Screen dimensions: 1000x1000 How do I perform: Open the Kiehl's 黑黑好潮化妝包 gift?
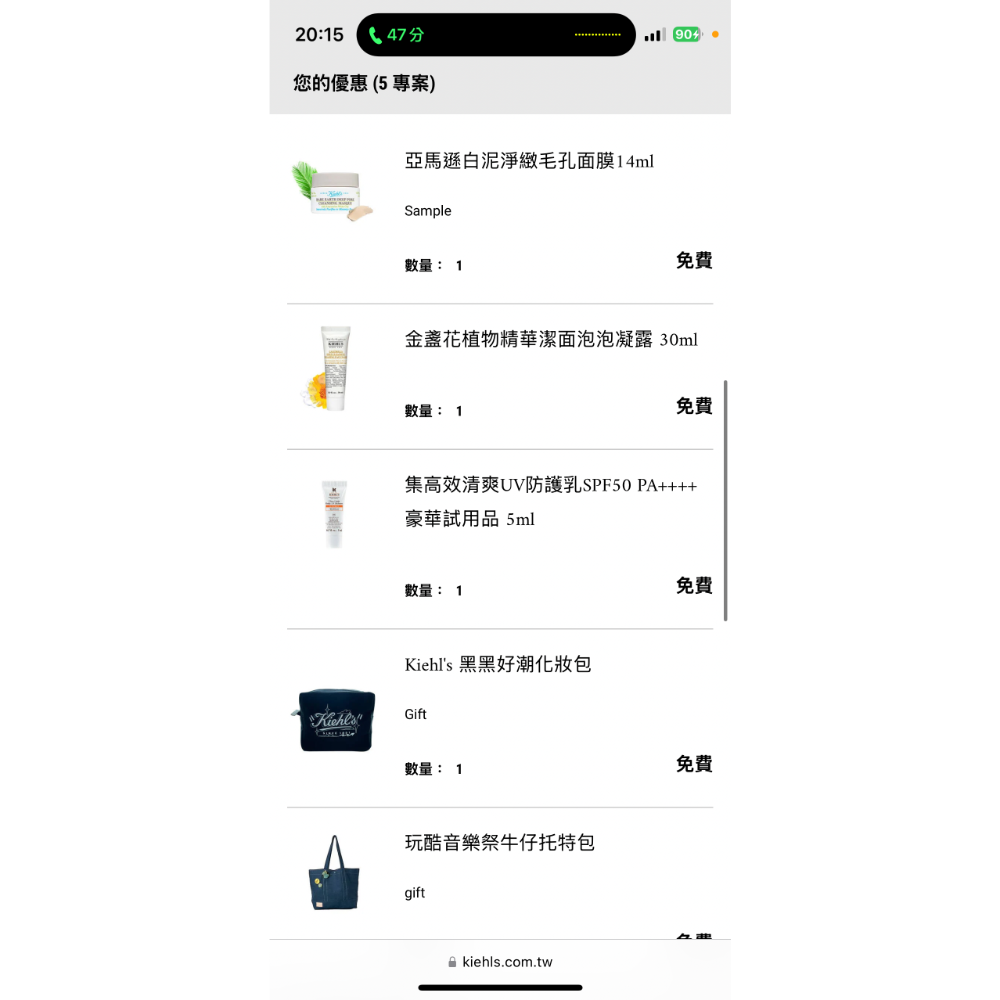498,665
